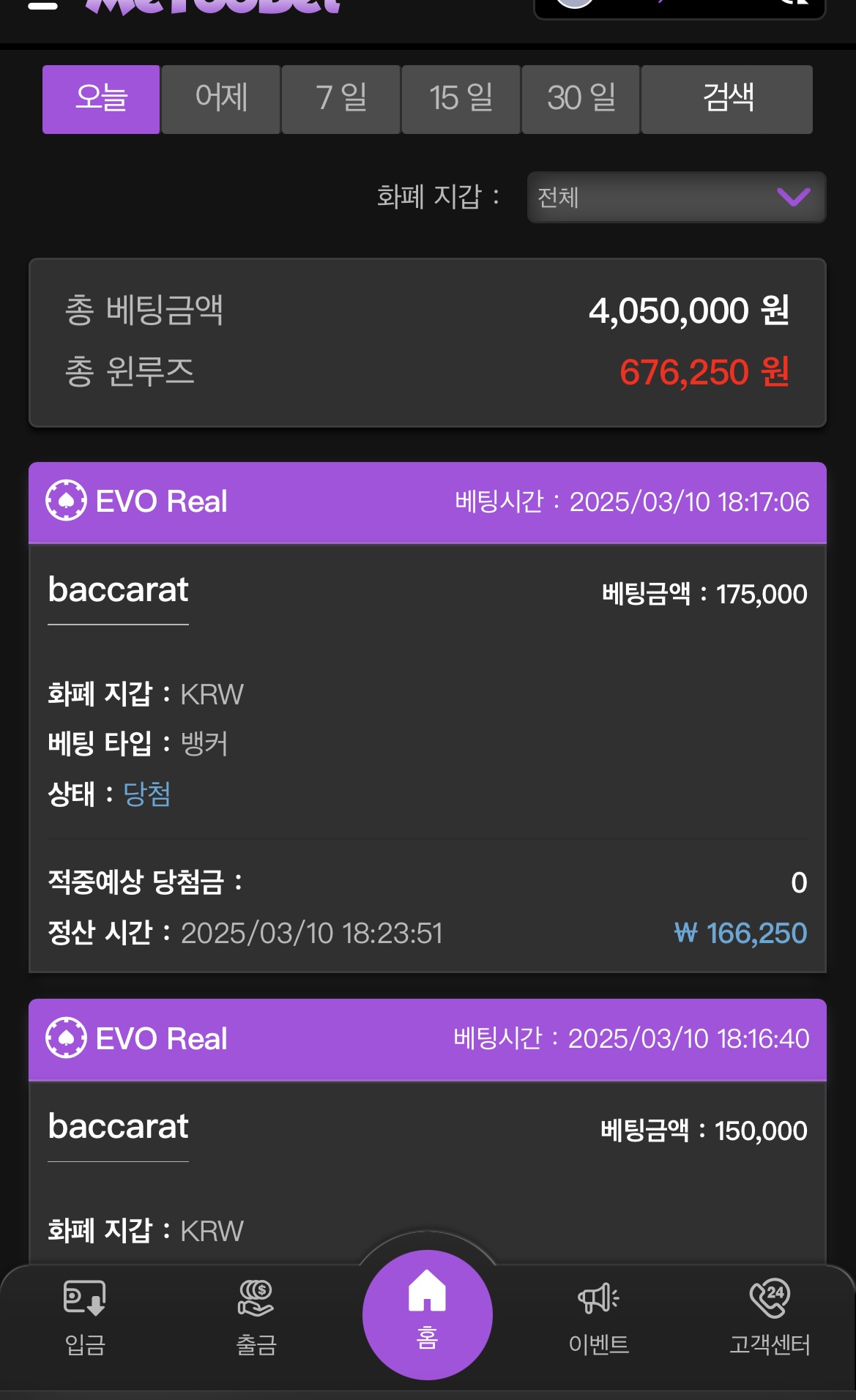This screenshot has height=1400, width=856.
Task: Tap the 검색 search button
Action: tap(727, 100)
